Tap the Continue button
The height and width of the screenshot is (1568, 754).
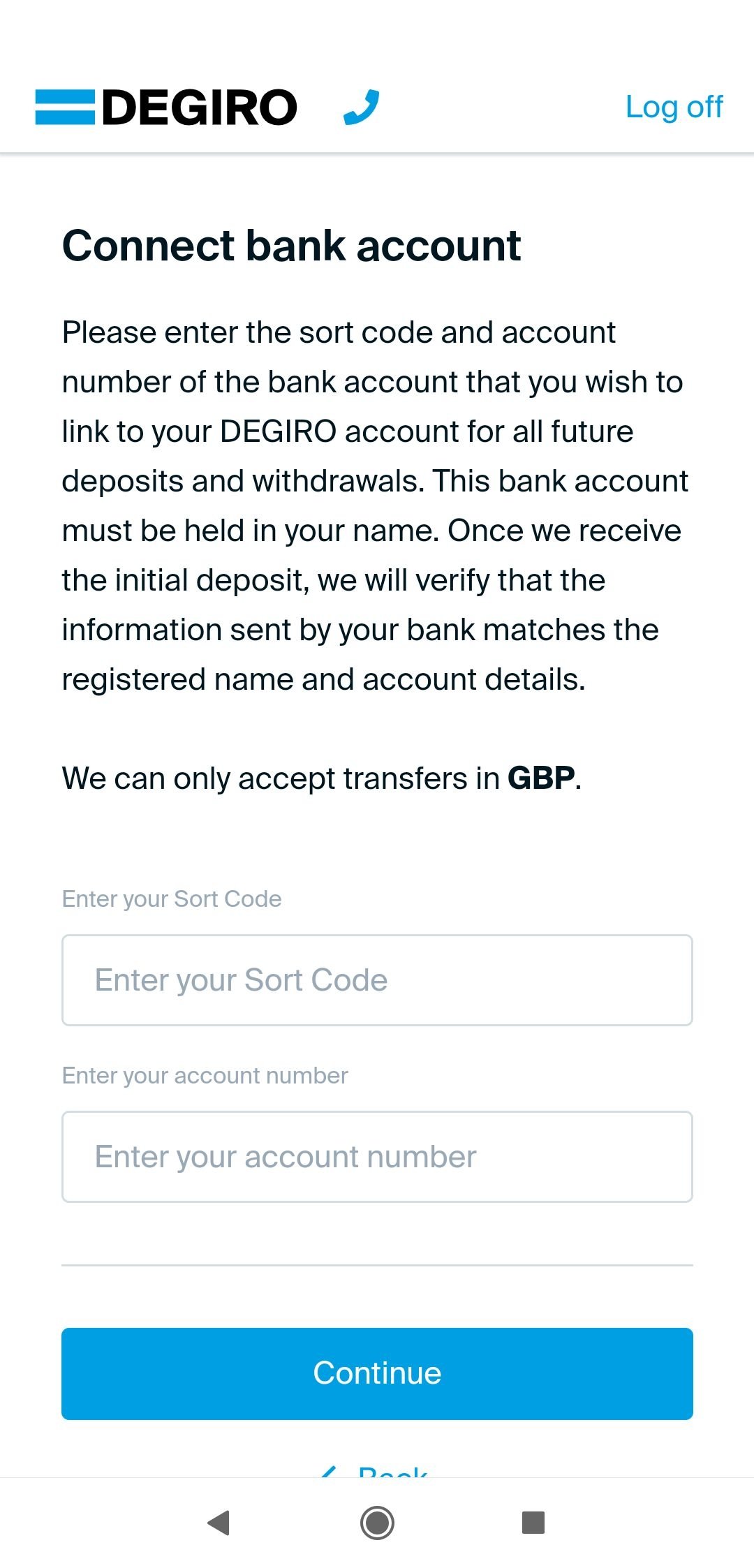(377, 1373)
